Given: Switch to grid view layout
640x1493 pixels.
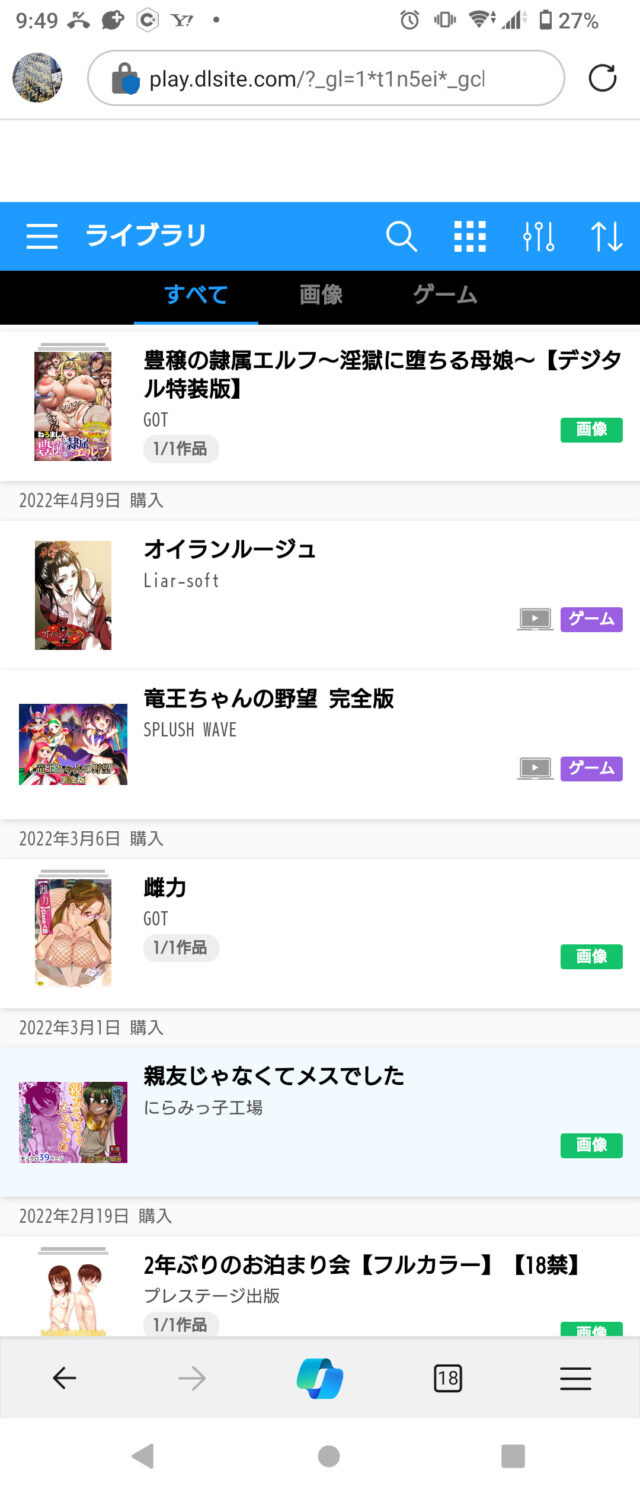Looking at the screenshot, I should pyautogui.click(x=470, y=236).
